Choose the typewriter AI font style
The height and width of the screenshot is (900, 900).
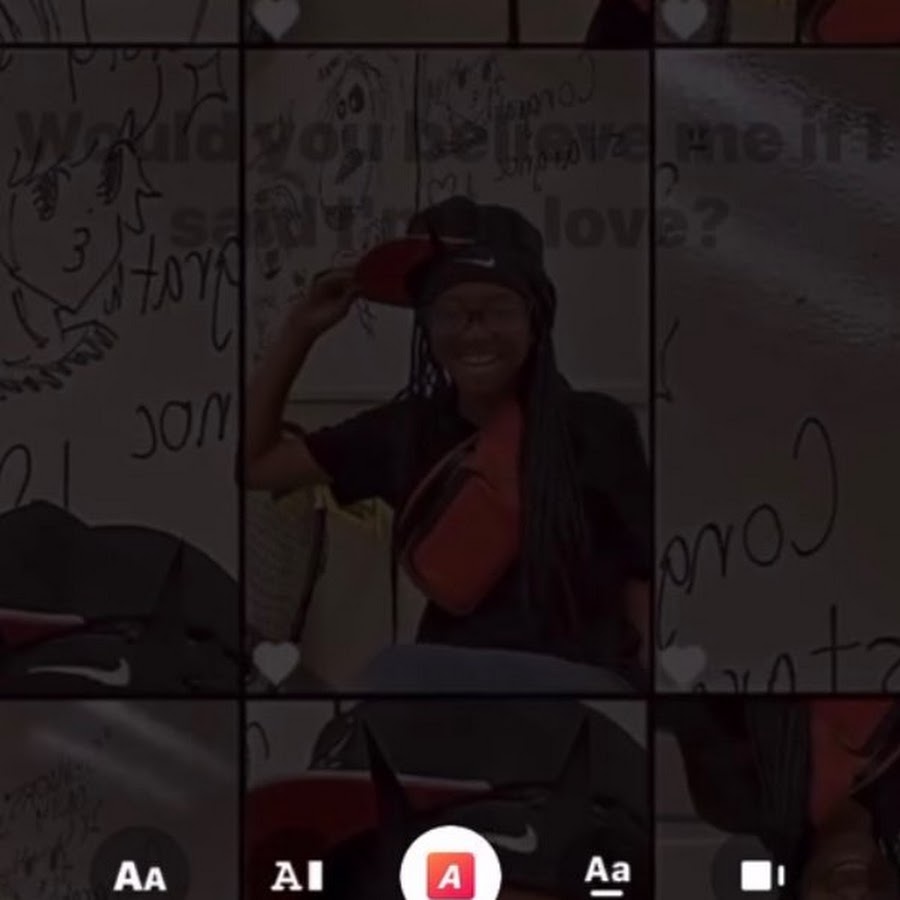coord(297,877)
